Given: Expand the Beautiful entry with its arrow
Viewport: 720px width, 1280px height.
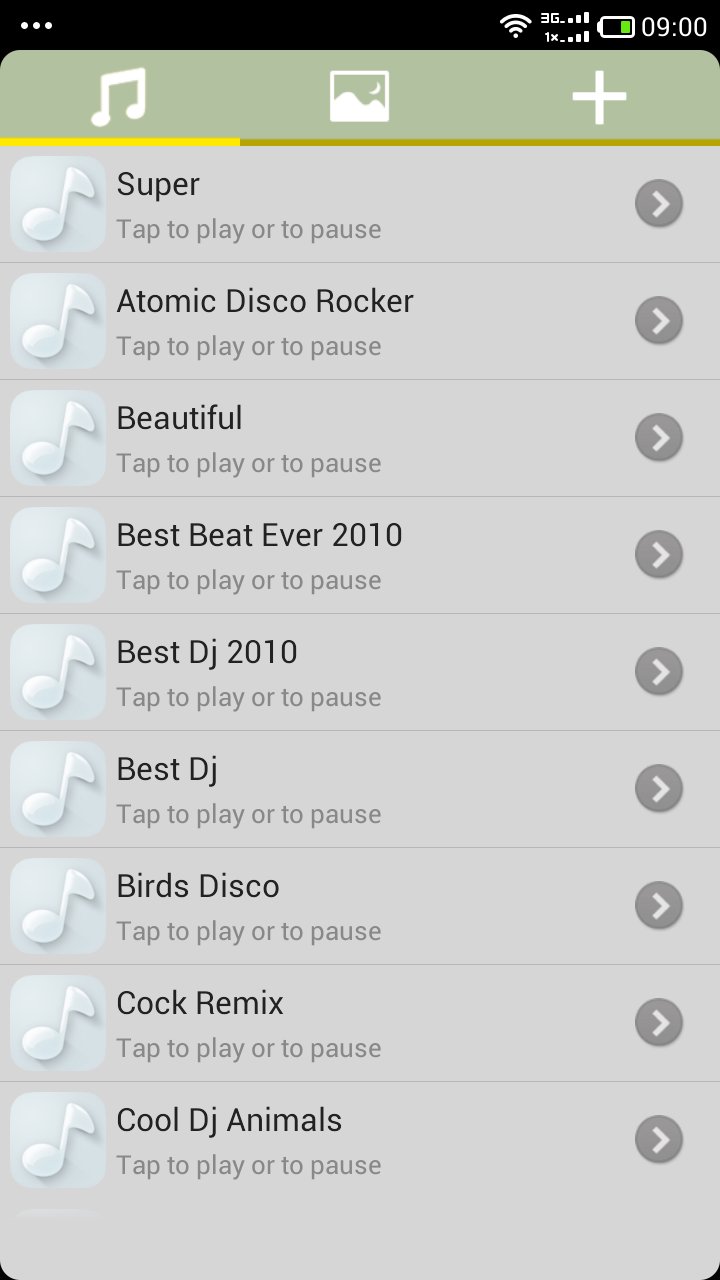Looking at the screenshot, I should pyautogui.click(x=659, y=438).
